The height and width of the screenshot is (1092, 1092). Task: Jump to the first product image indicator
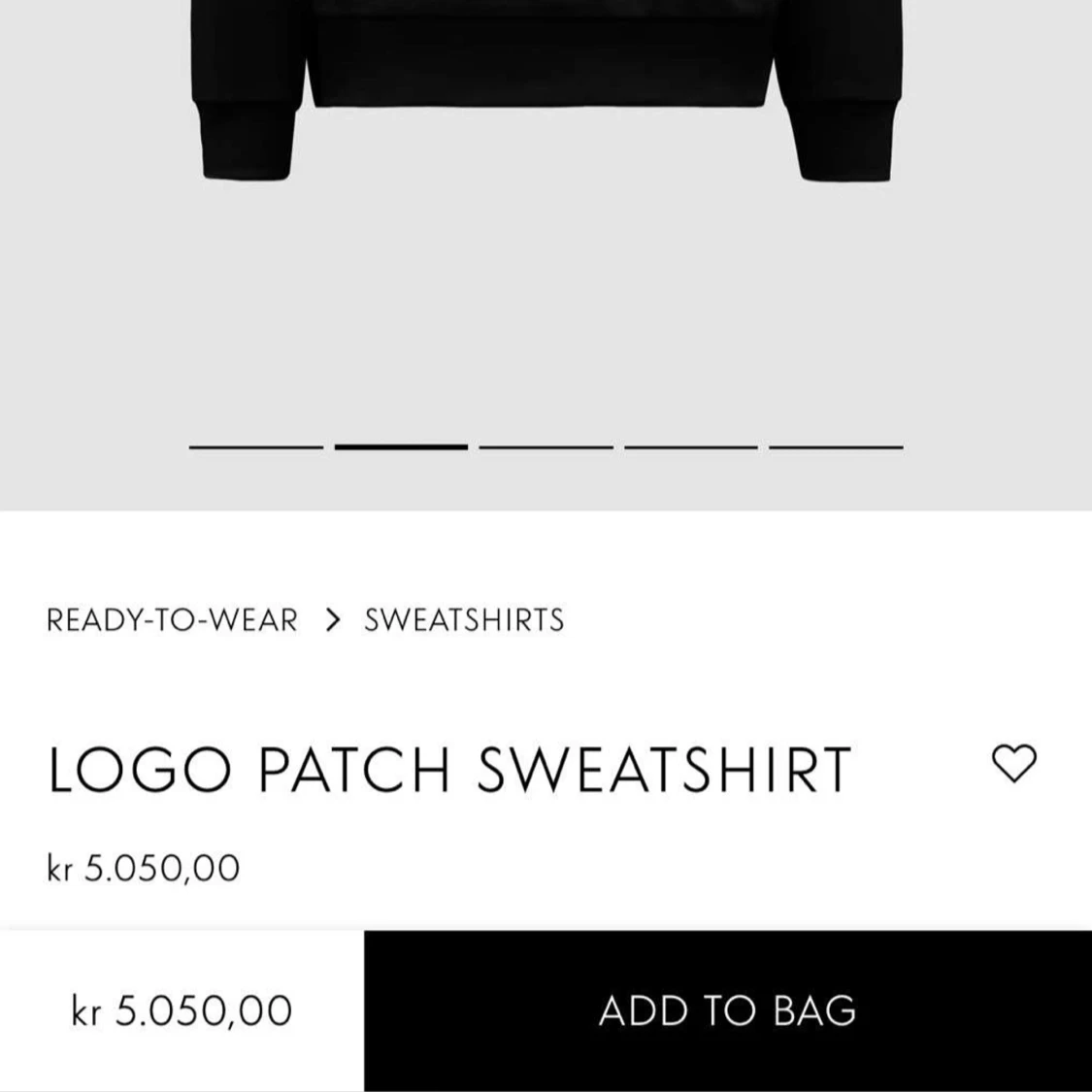pos(256,447)
